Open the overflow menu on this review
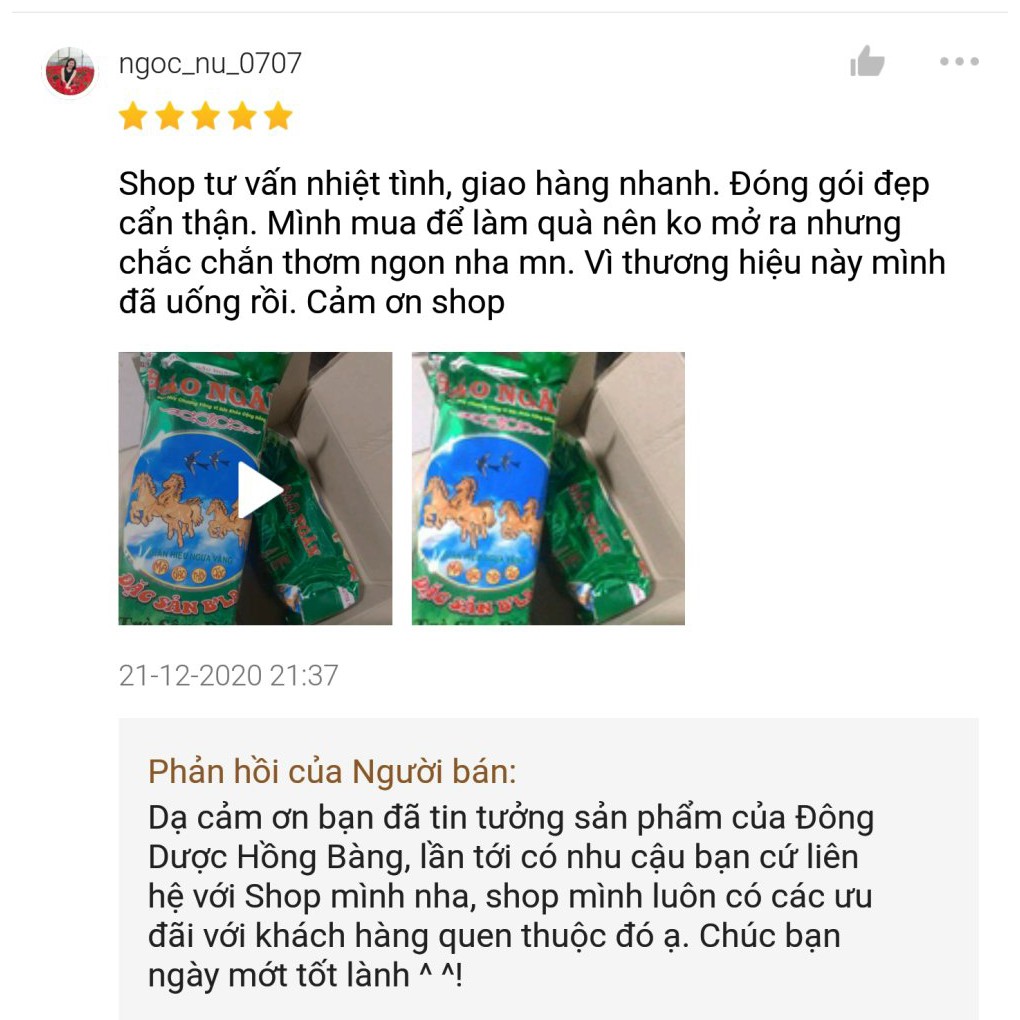Viewport: 1020px width, 1020px height. [959, 63]
